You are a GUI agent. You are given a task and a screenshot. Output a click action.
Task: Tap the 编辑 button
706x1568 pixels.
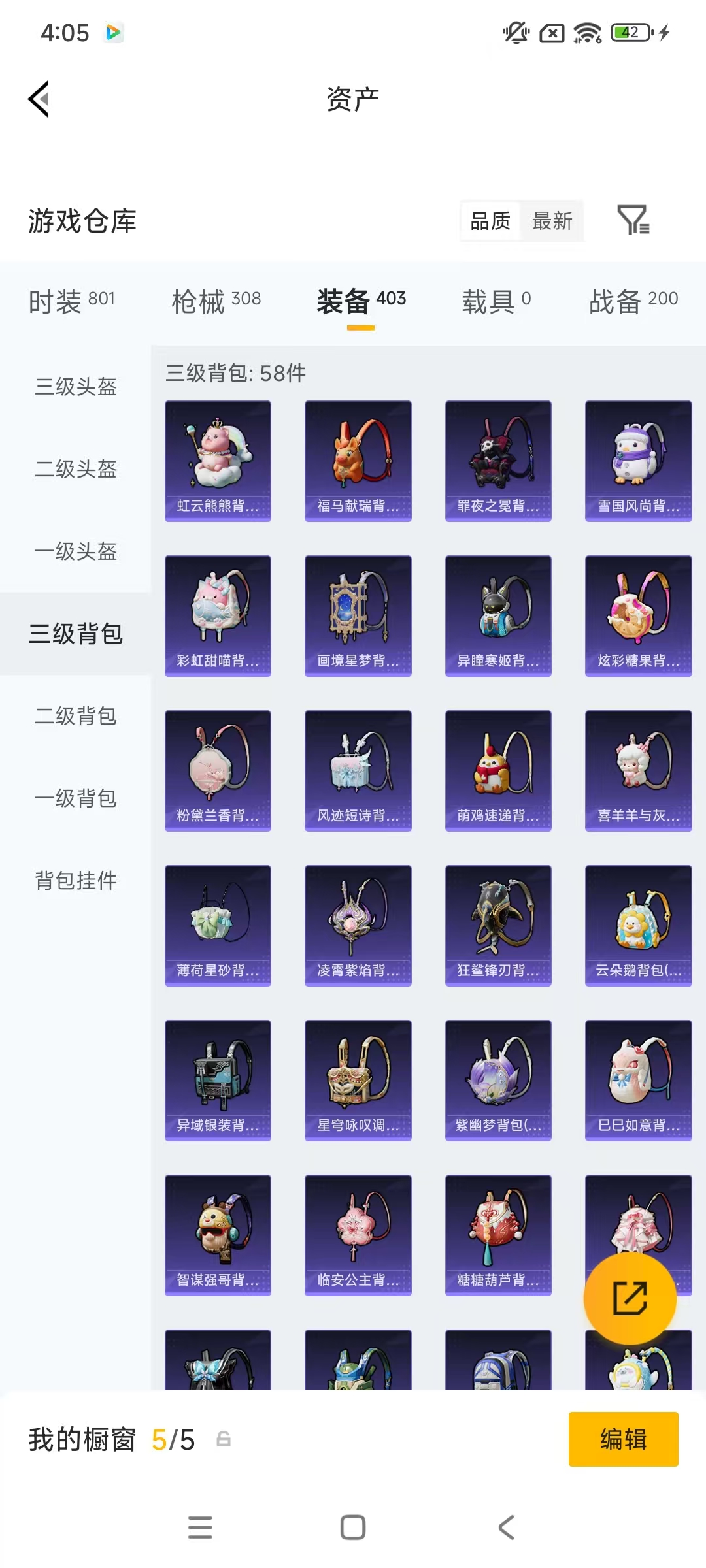pyautogui.click(x=623, y=1439)
